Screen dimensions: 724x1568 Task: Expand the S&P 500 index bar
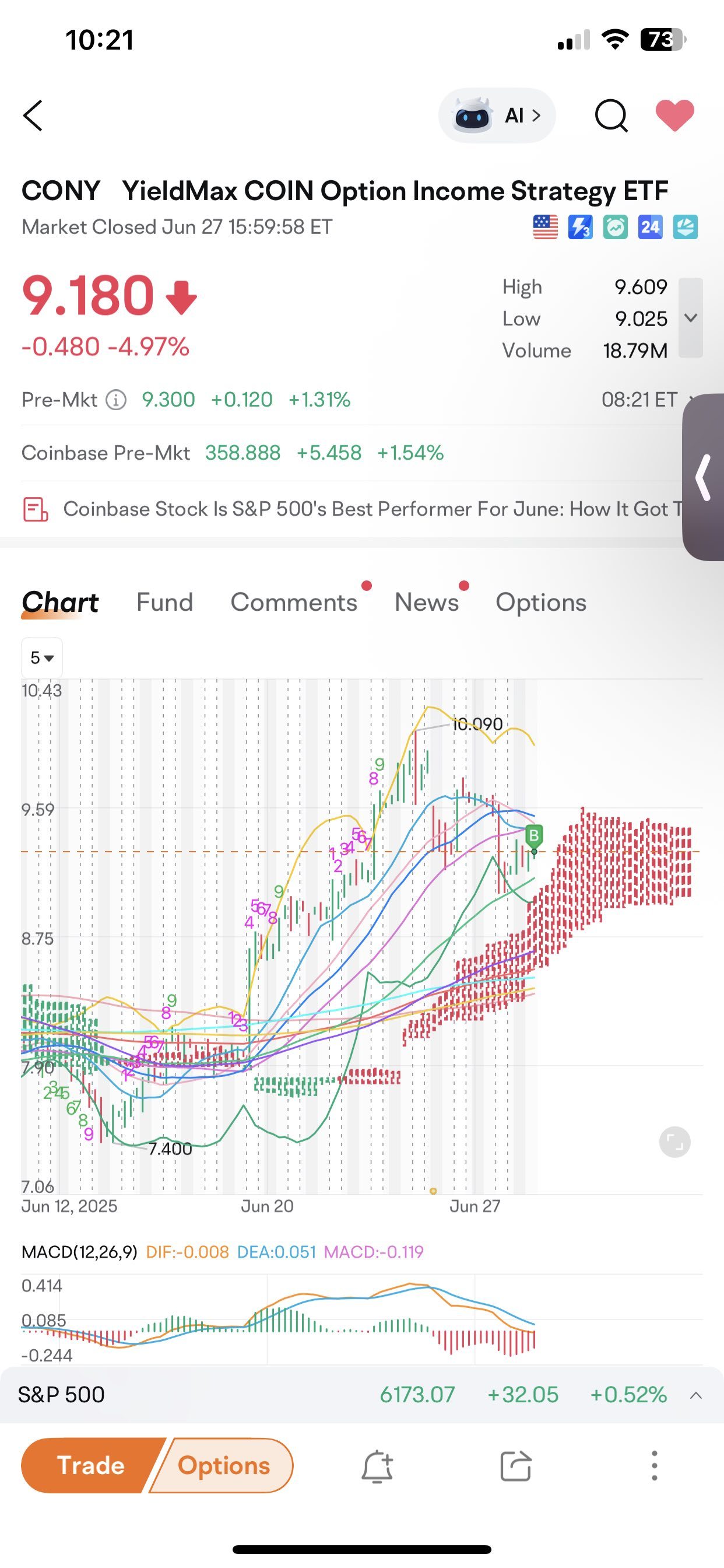[696, 1395]
